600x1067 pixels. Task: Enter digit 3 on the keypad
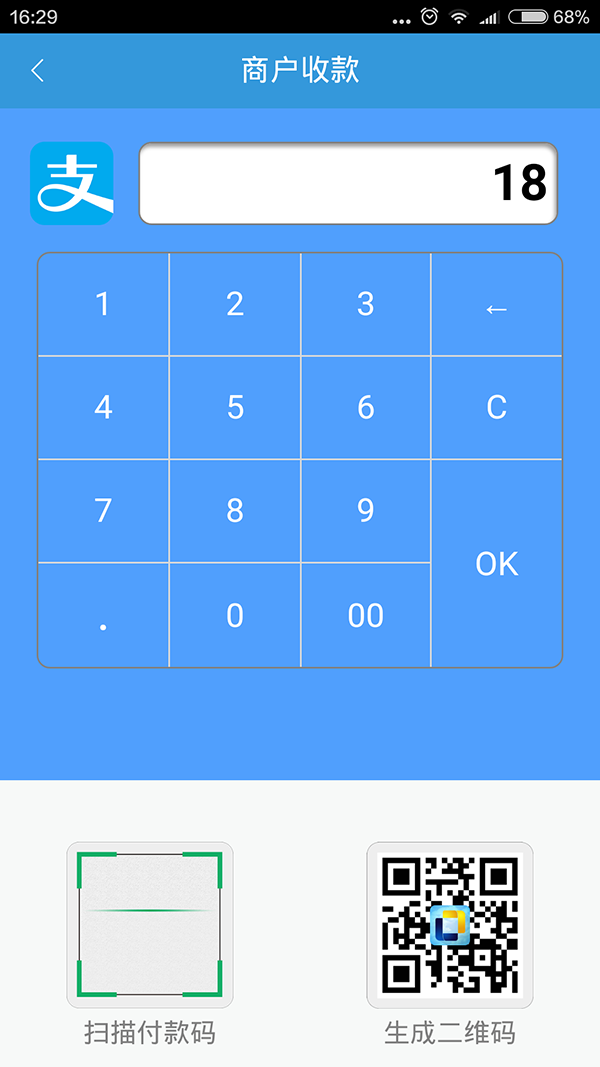pos(365,304)
